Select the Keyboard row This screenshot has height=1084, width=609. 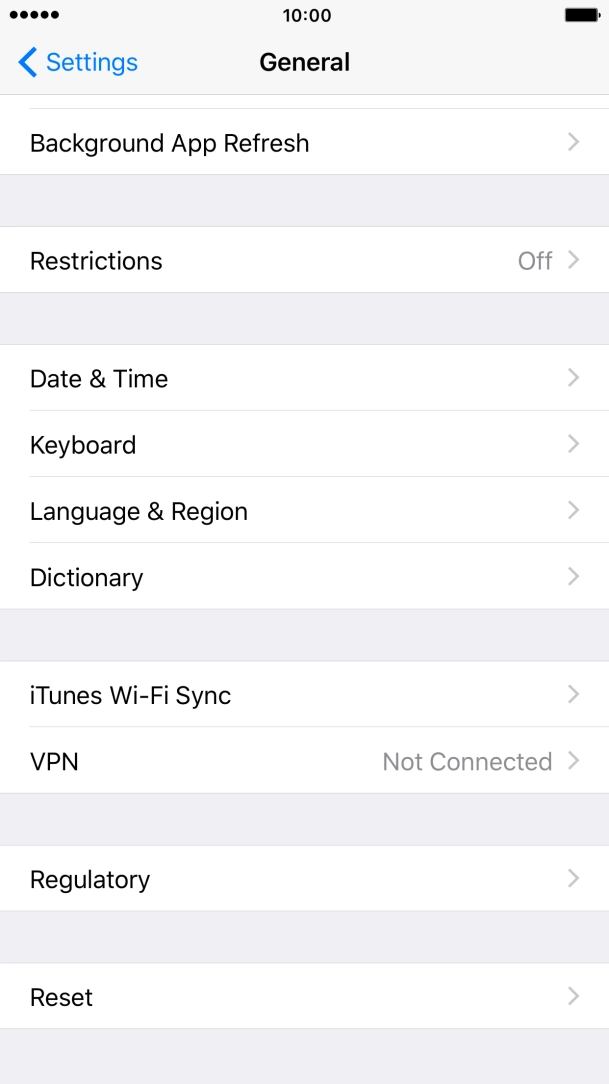pyautogui.click(x=304, y=445)
